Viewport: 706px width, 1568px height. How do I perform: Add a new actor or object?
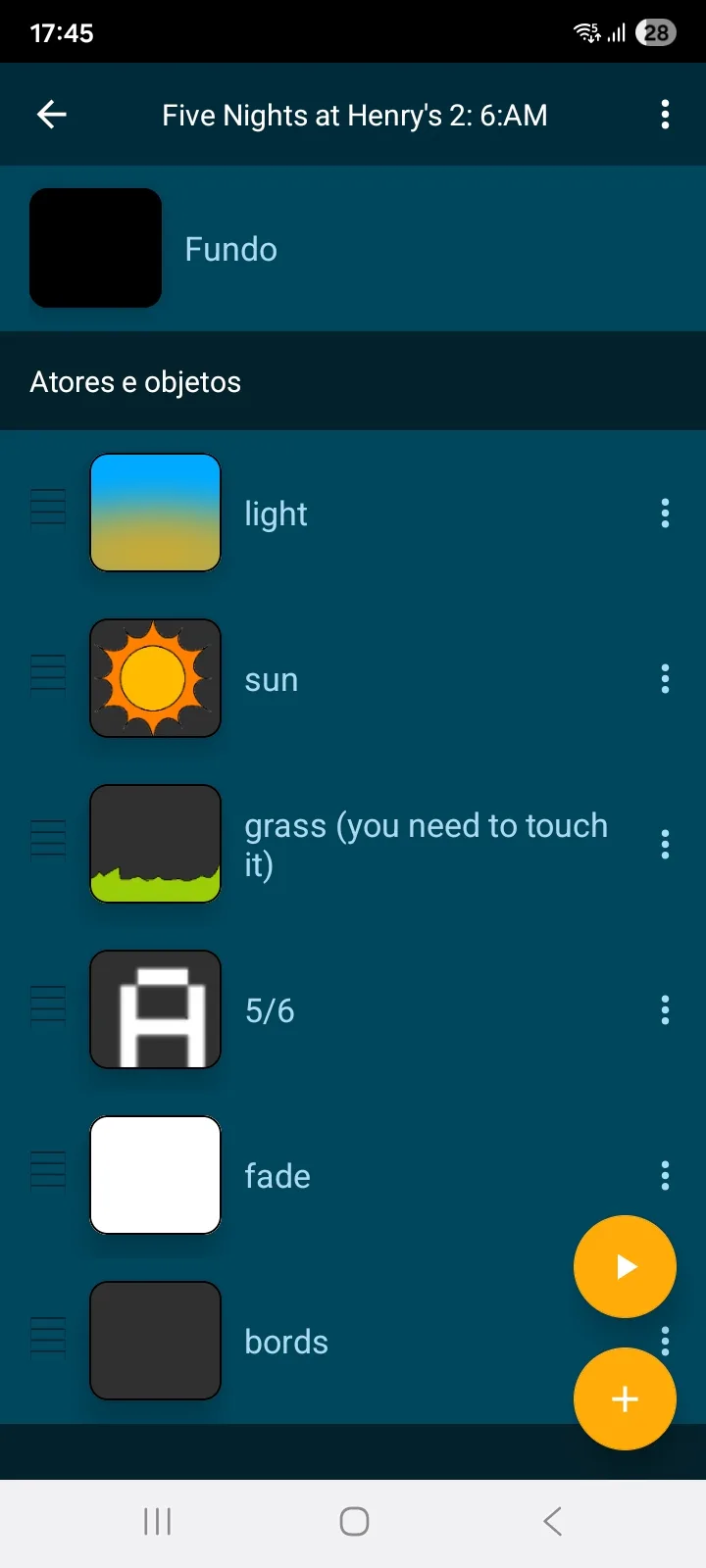625,1398
